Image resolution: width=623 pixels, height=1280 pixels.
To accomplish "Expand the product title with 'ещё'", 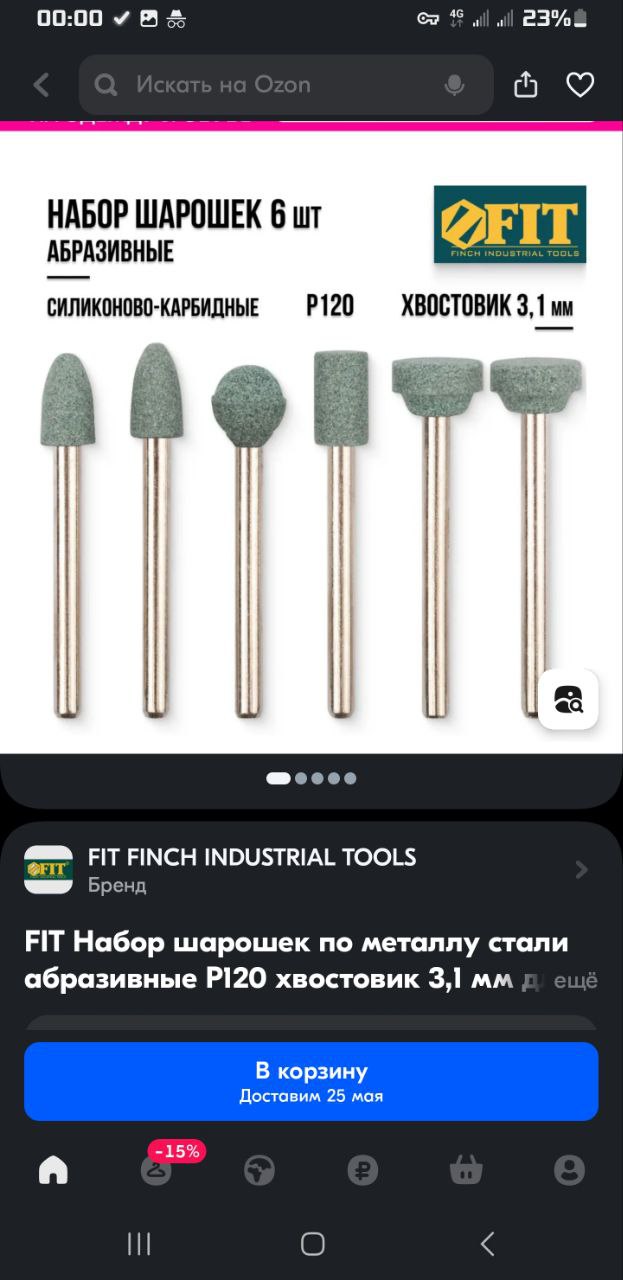I will 575,981.
